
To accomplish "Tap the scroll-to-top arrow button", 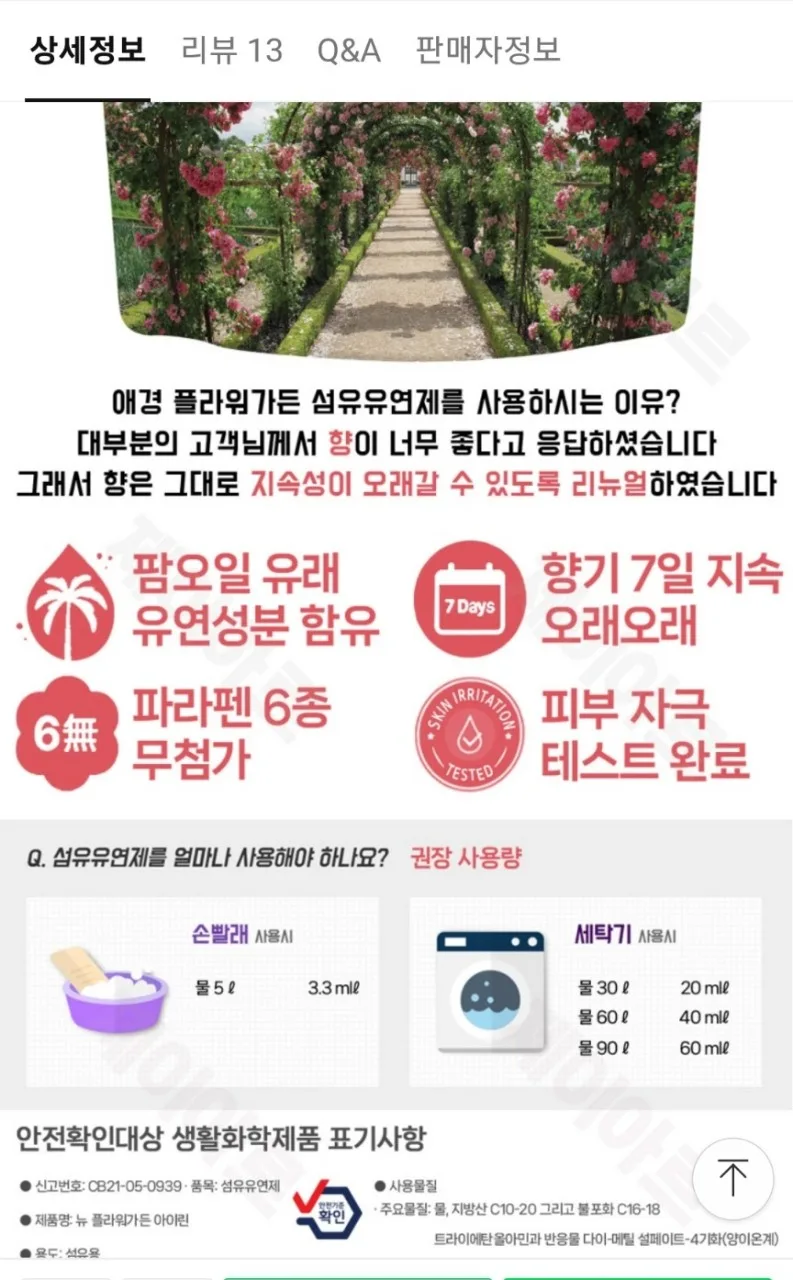I will (733, 1178).
